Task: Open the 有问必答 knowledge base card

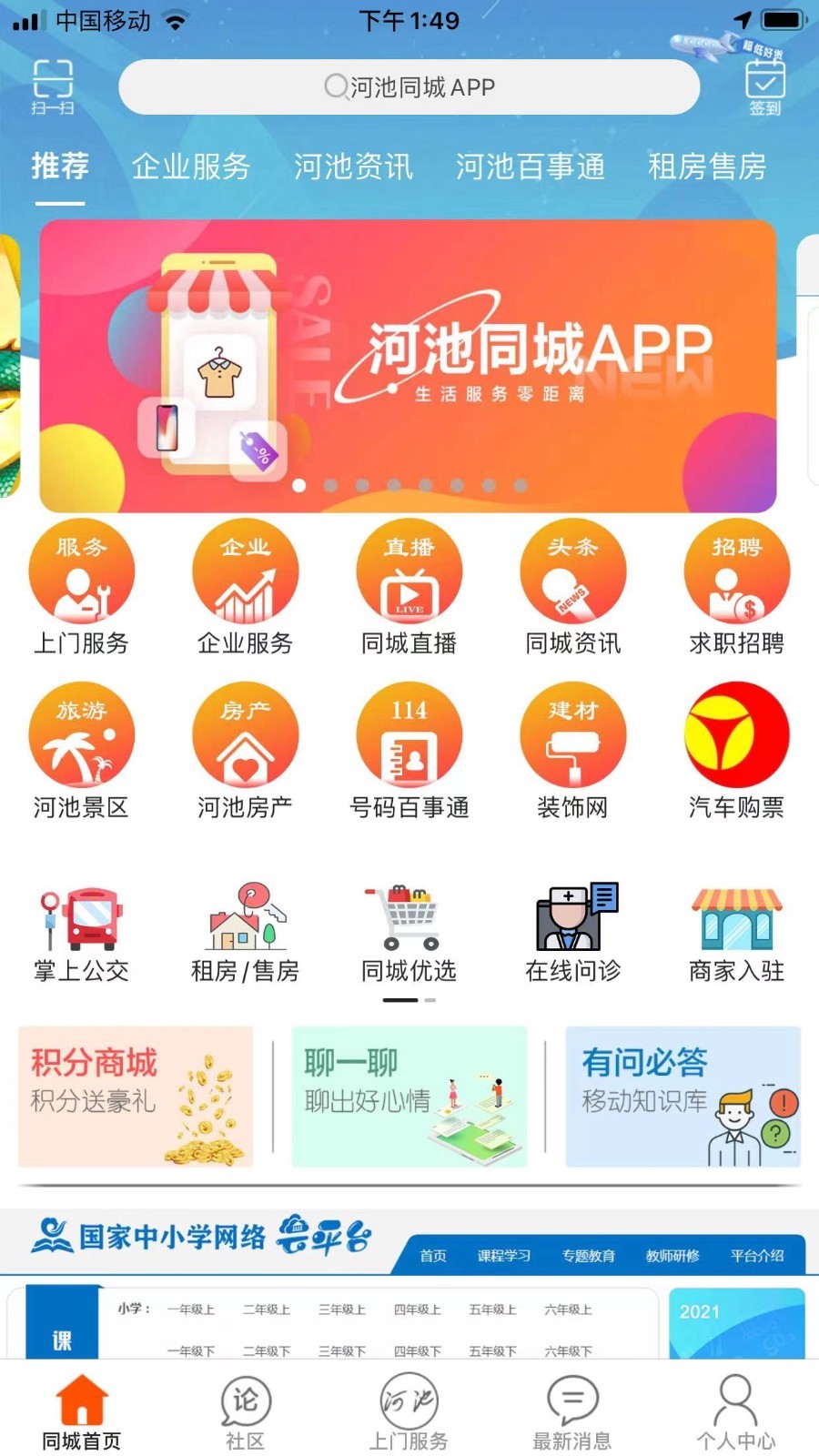Action: [x=682, y=1097]
